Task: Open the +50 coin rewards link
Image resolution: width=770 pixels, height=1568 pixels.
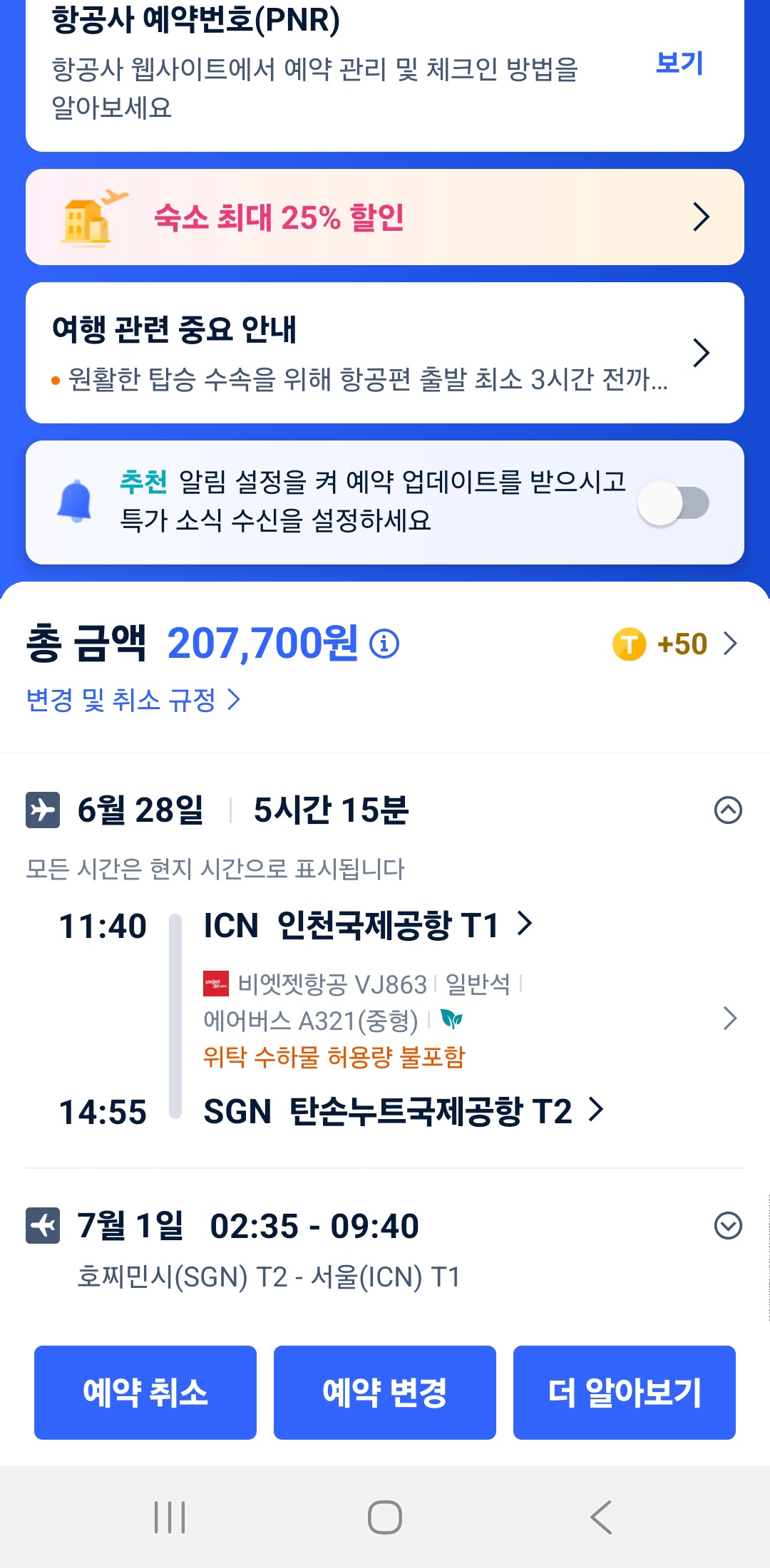Action: (x=674, y=644)
